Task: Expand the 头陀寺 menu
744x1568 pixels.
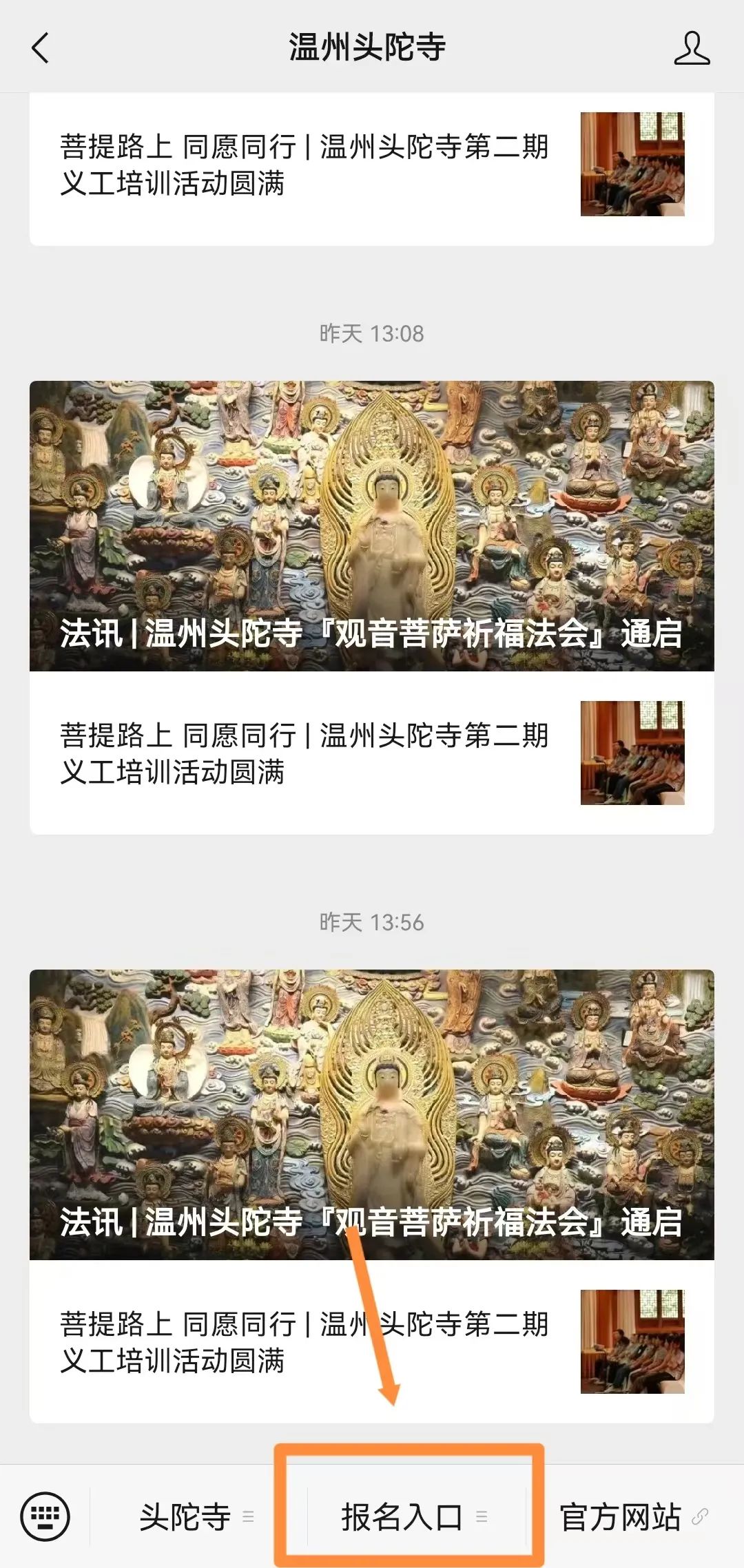Action: click(x=196, y=1517)
